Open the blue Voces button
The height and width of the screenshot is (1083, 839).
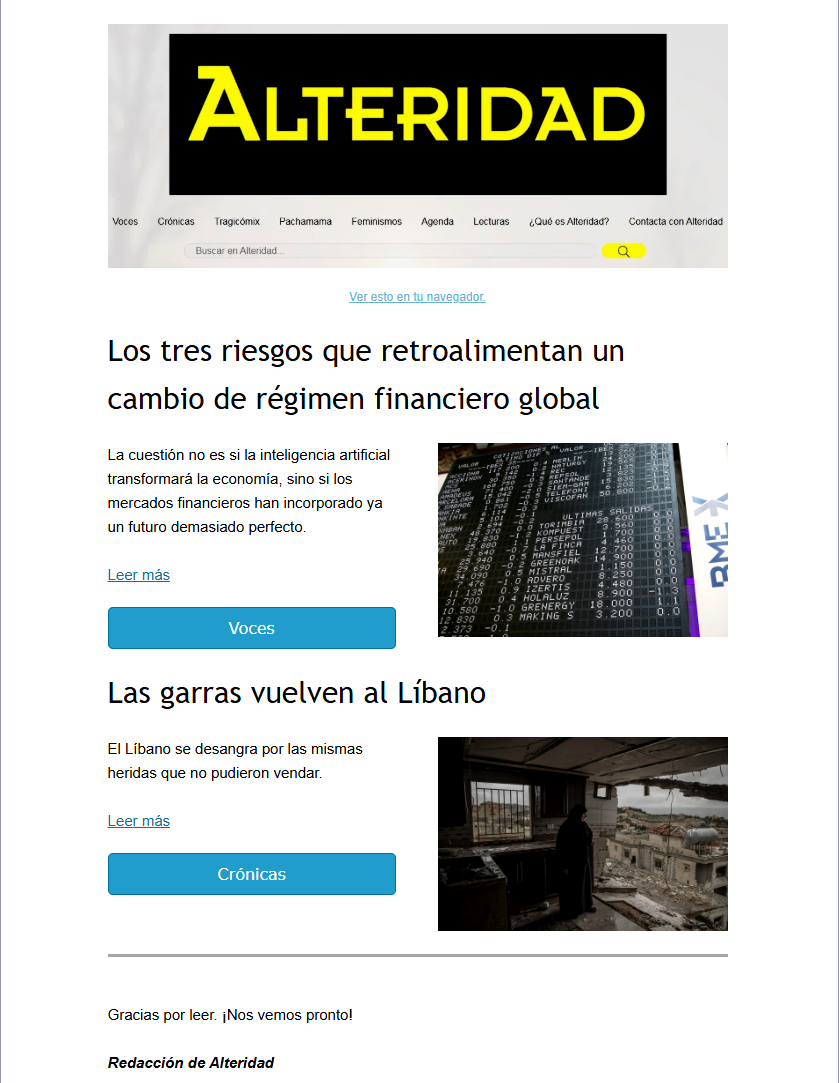coord(252,628)
